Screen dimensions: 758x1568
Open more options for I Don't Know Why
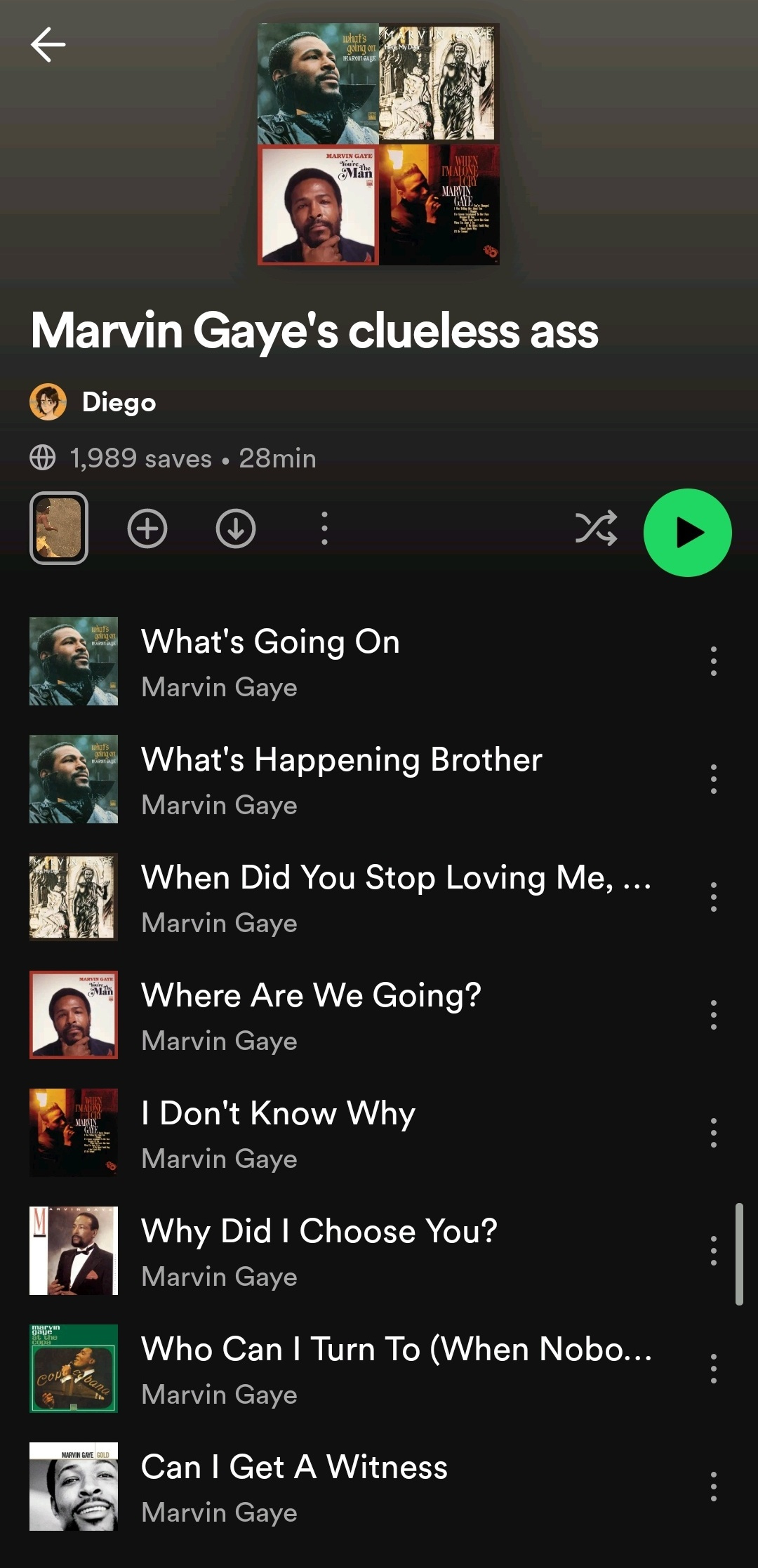(x=713, y=1133)
